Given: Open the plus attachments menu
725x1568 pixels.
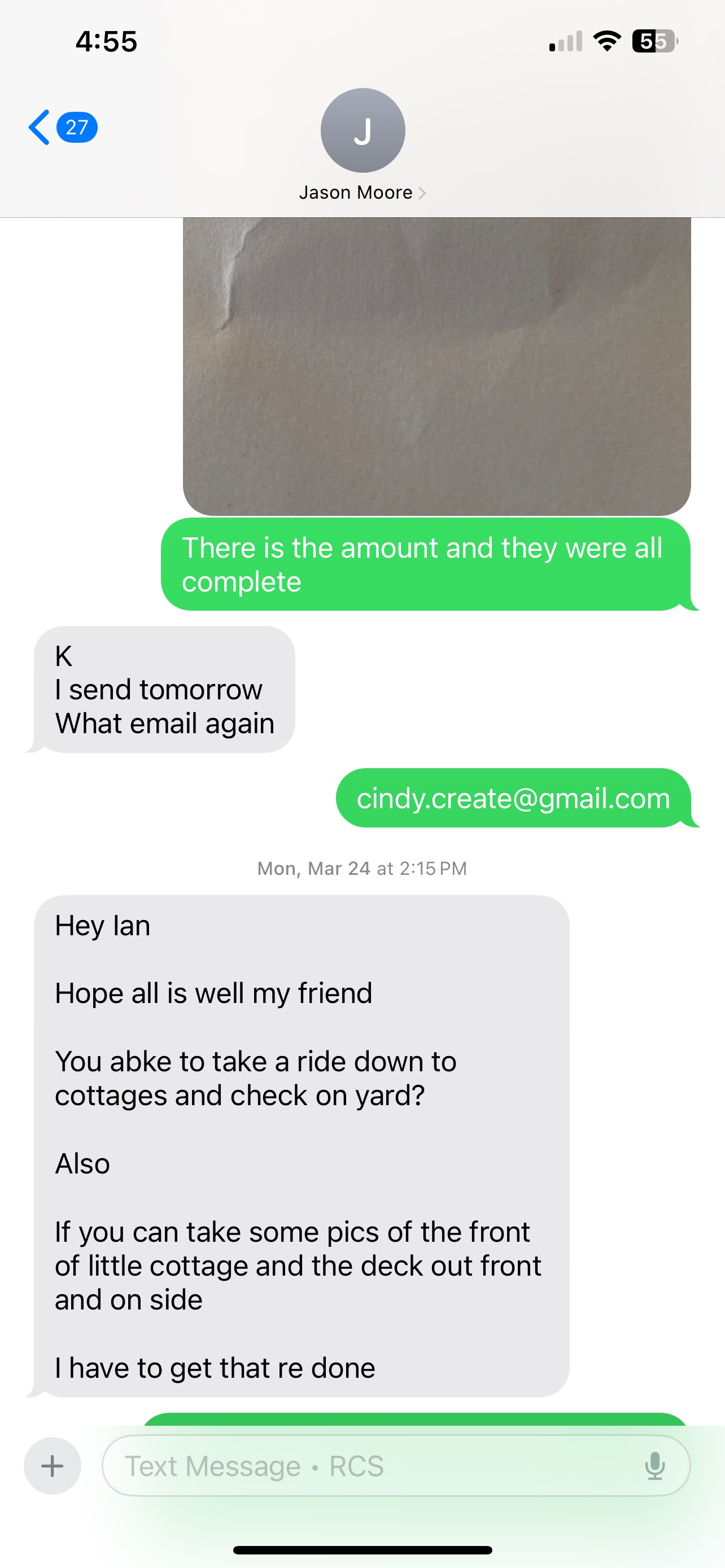Looking at the screenshot, I should tap(53, 1466).
